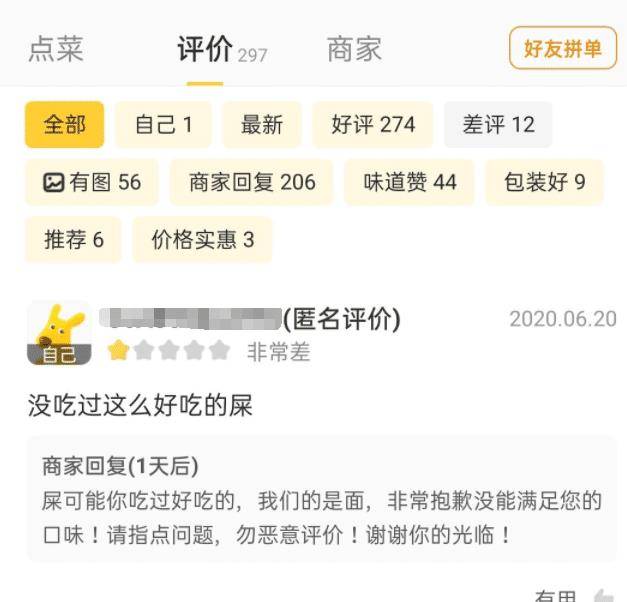The width and height of the screenshot is (627, 602).
Task: Filter by 好评 274
Action: (x=373, y=125)
